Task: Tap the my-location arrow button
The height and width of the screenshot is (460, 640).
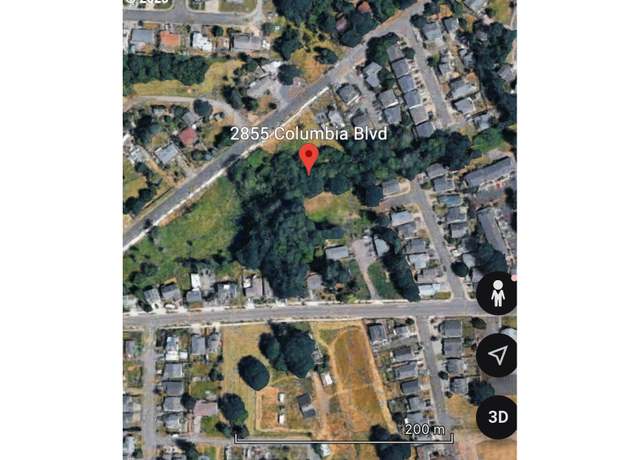Action: tap(496, 355)
